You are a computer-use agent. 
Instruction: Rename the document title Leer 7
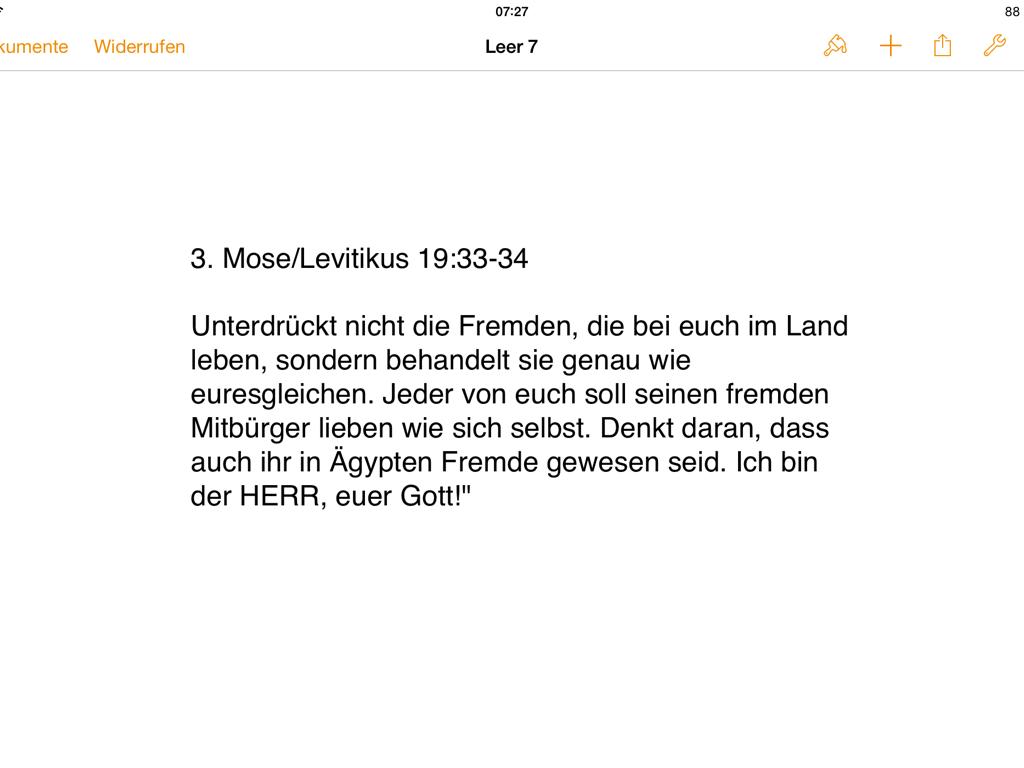[x=511, y=46]
